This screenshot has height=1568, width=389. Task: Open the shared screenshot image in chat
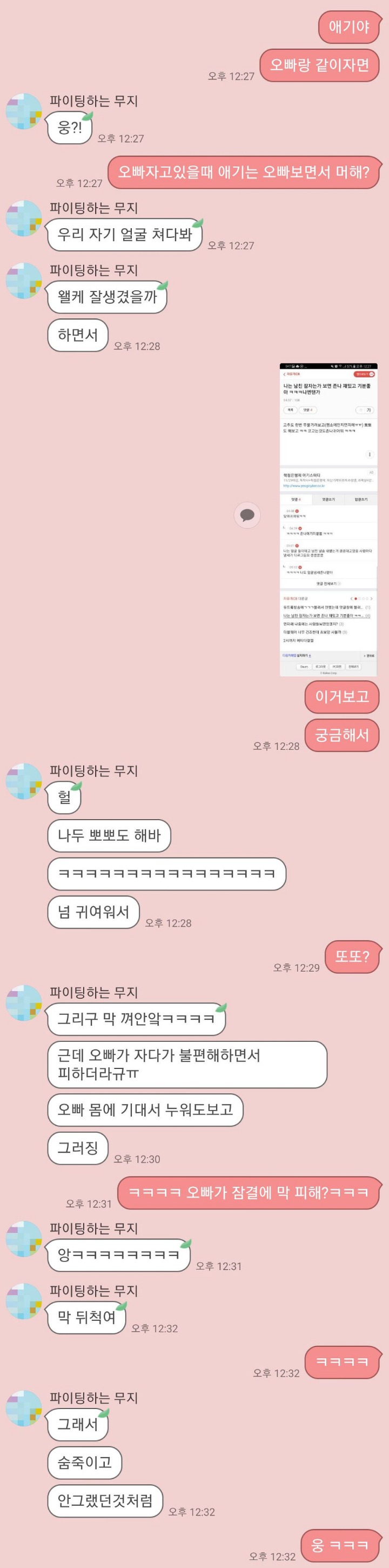pos(328,519)
